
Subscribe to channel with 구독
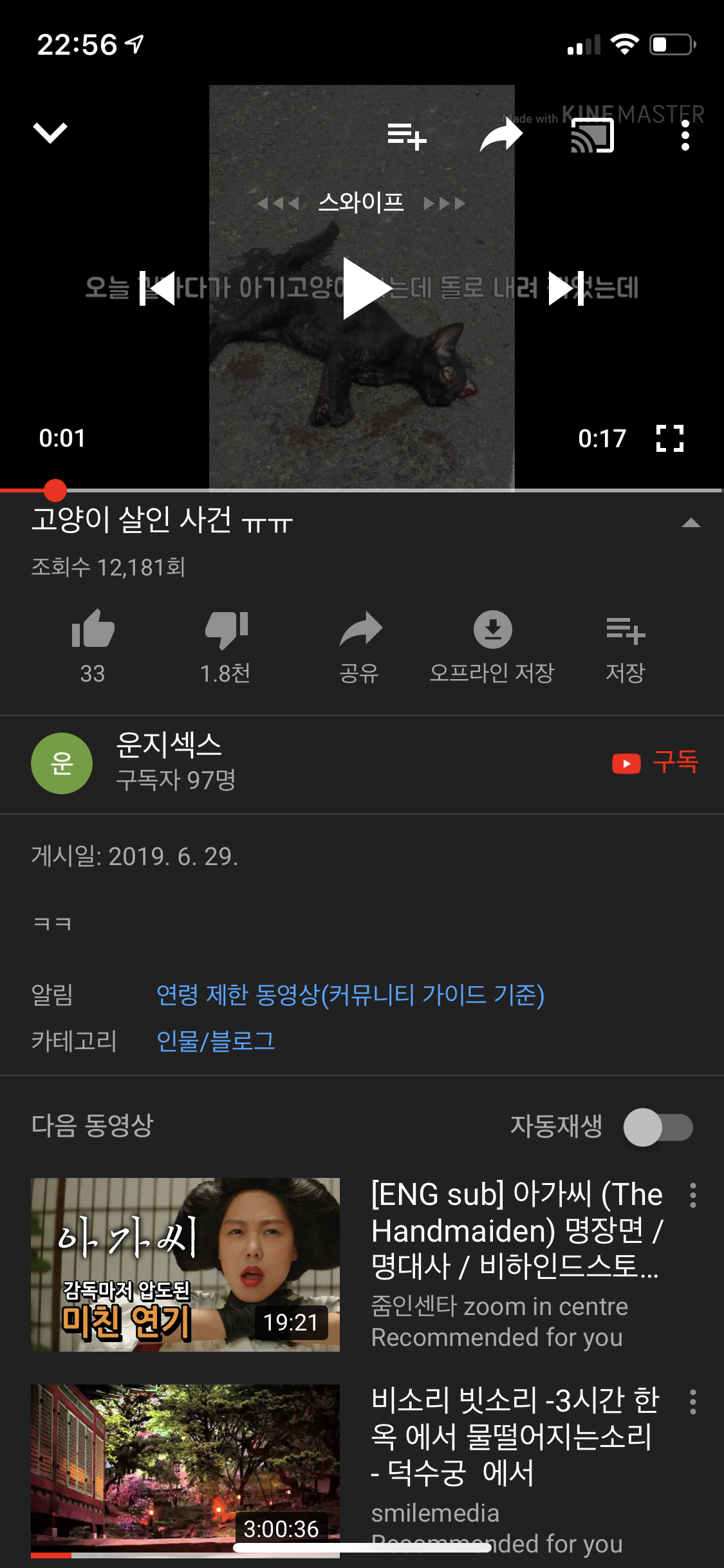pos(655,763)
